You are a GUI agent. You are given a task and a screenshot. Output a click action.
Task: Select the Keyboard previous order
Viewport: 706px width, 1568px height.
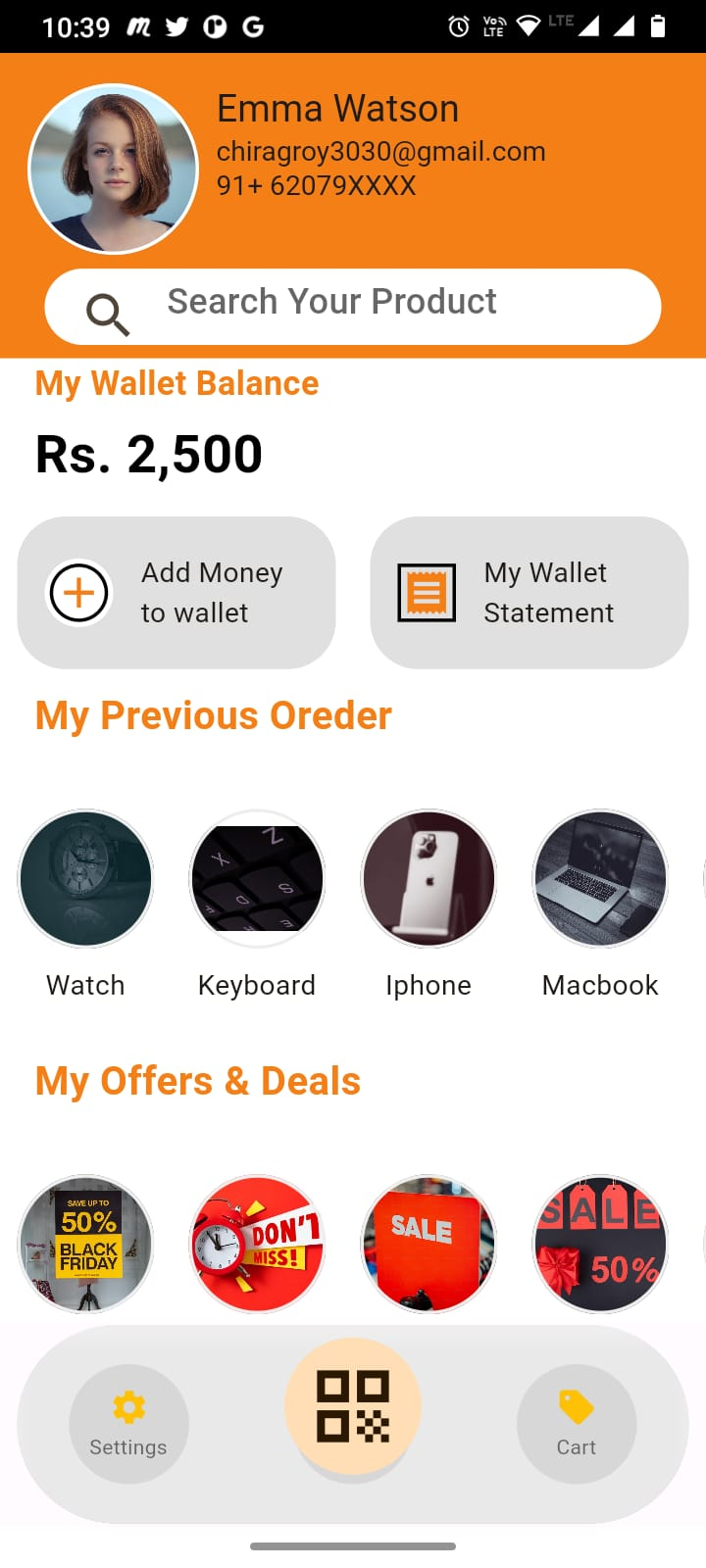coord(257,878)
